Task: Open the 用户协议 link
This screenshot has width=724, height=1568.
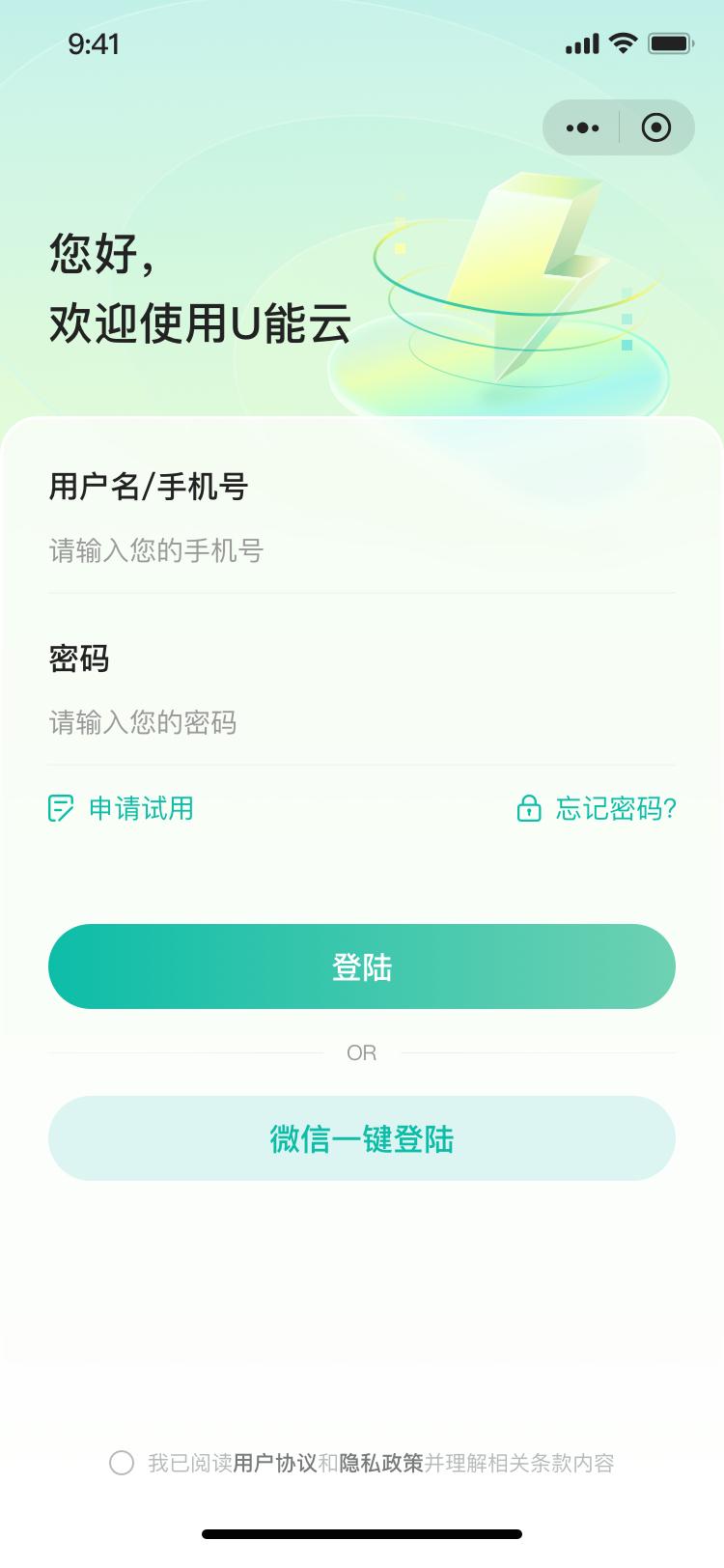Action: [x=275, y=1464]
